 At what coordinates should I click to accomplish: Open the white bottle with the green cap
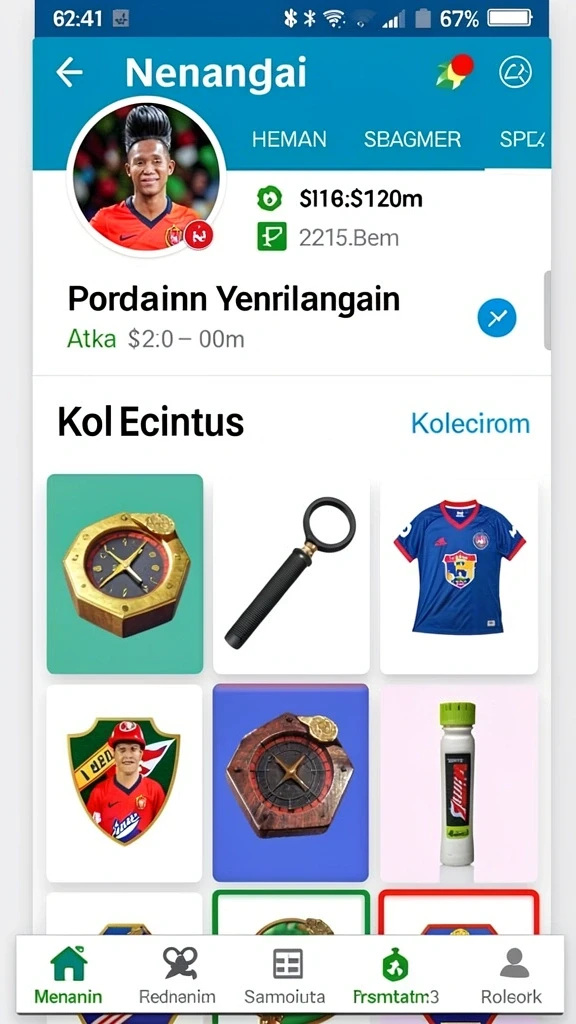459,783
